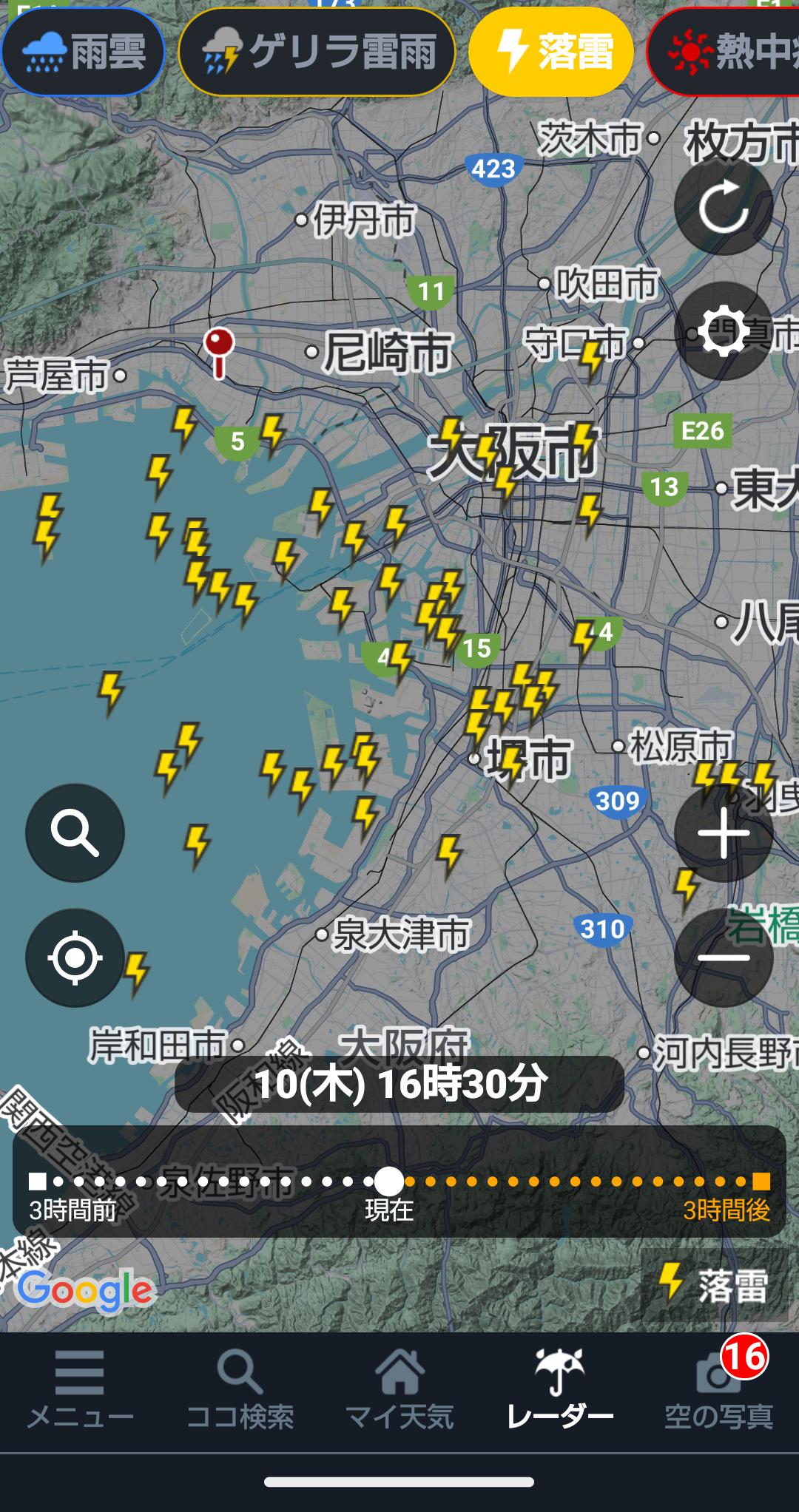
Task: Switch to the 熱中症 heatstroke layer
Action: [724, 52]
